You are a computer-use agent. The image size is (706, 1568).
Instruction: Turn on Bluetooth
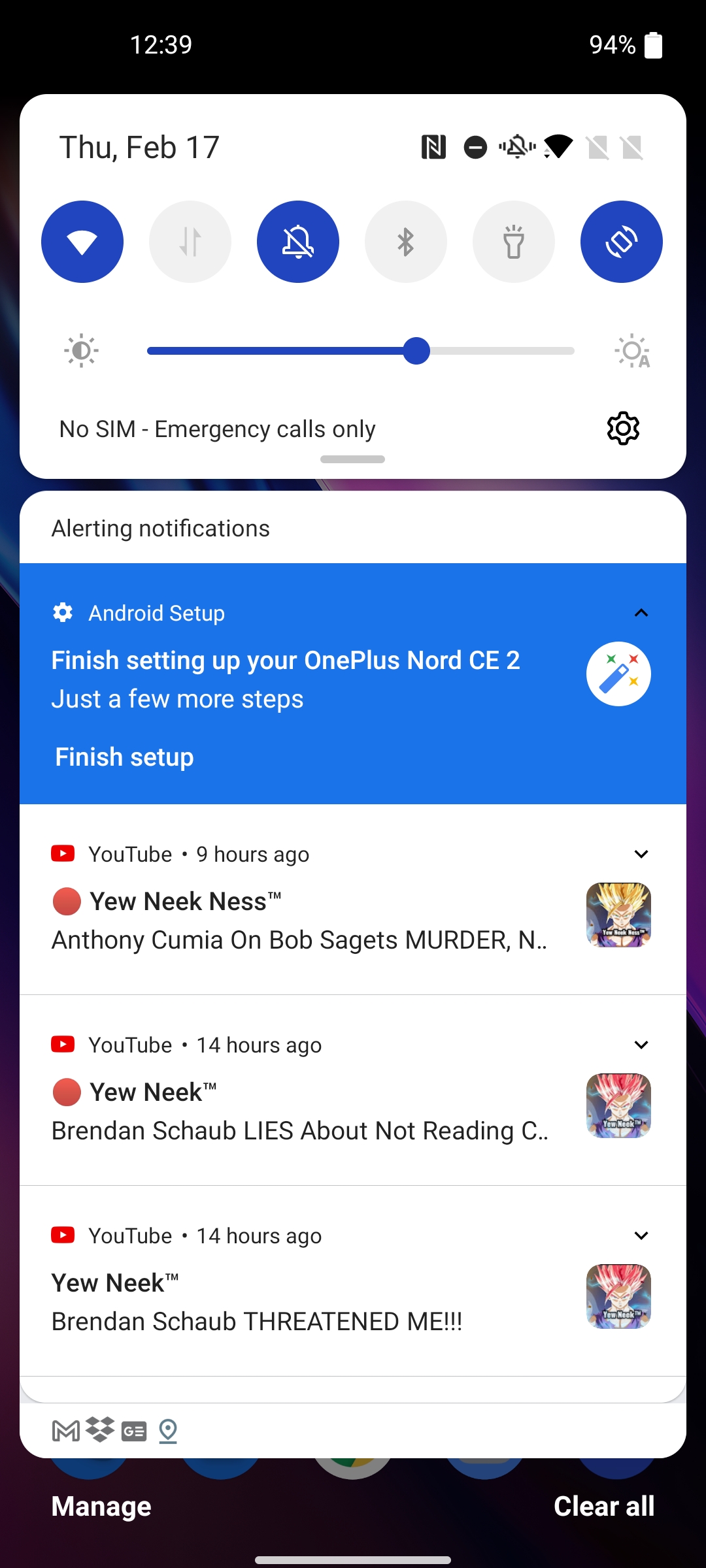click(x=406, y=242)
